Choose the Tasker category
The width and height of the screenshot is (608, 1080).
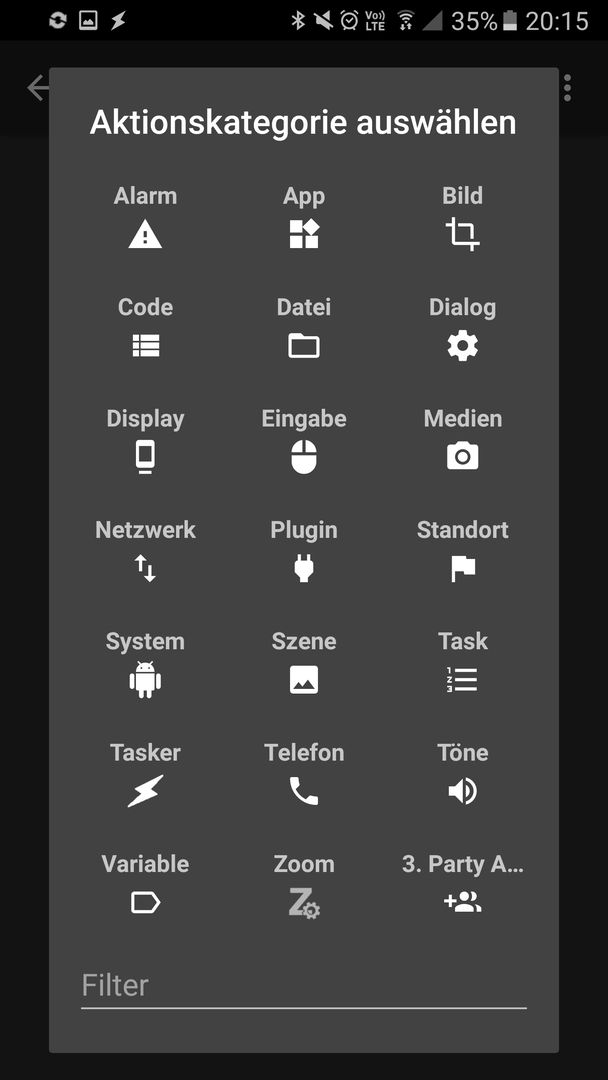click(145, 774)
